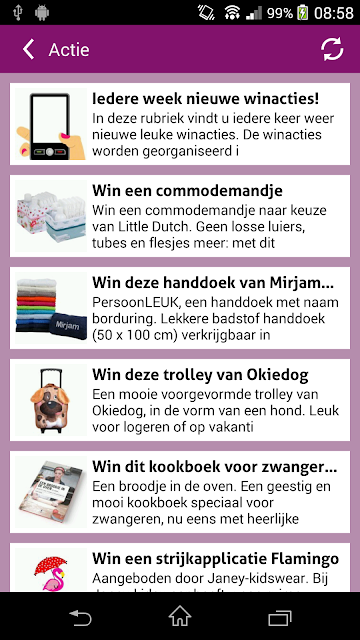
Task: Open 'Win een strijkapplicatie Flamingo' item
Action: [x=180, y=567]
